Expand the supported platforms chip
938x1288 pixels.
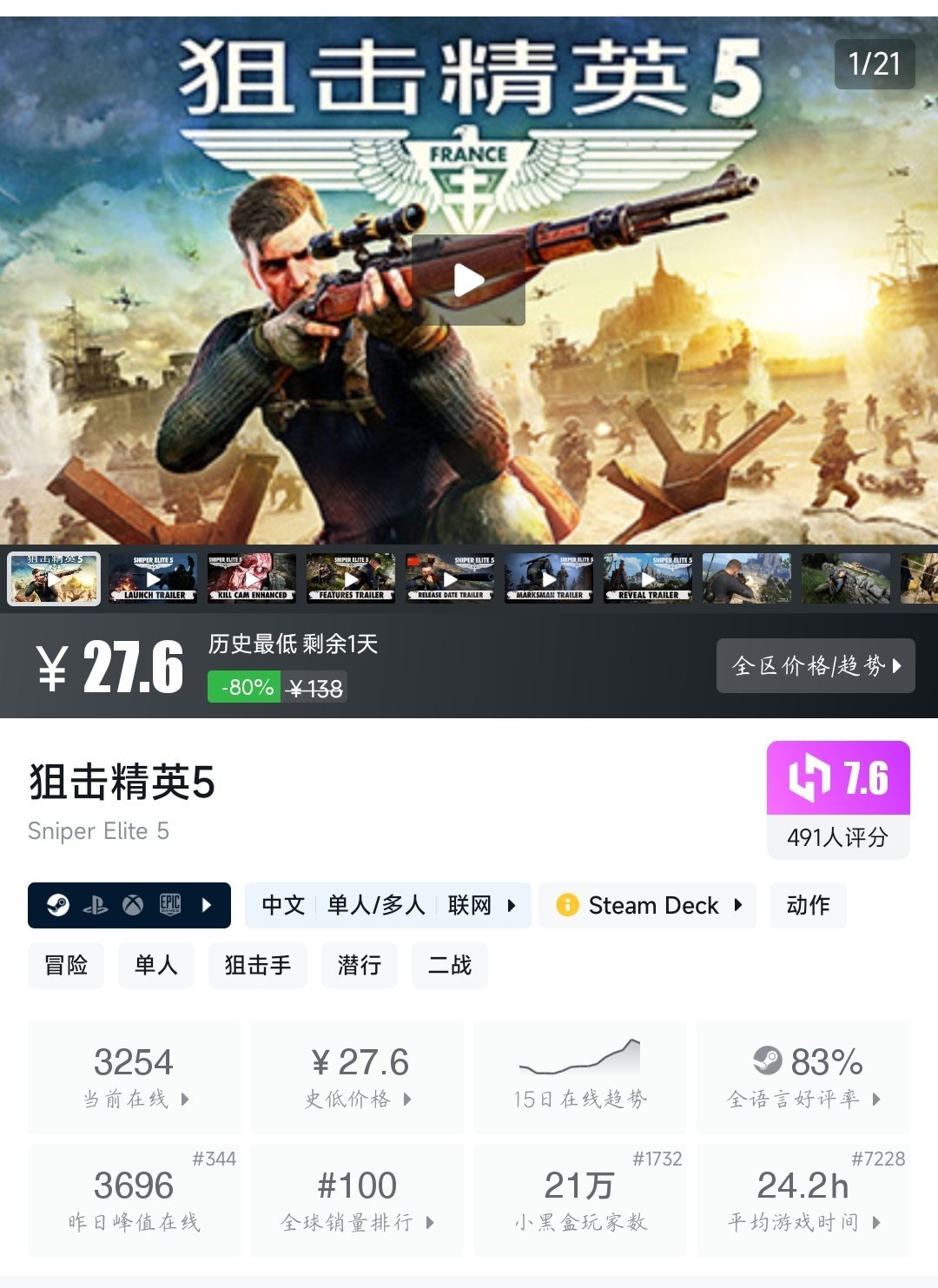(129, 905)
